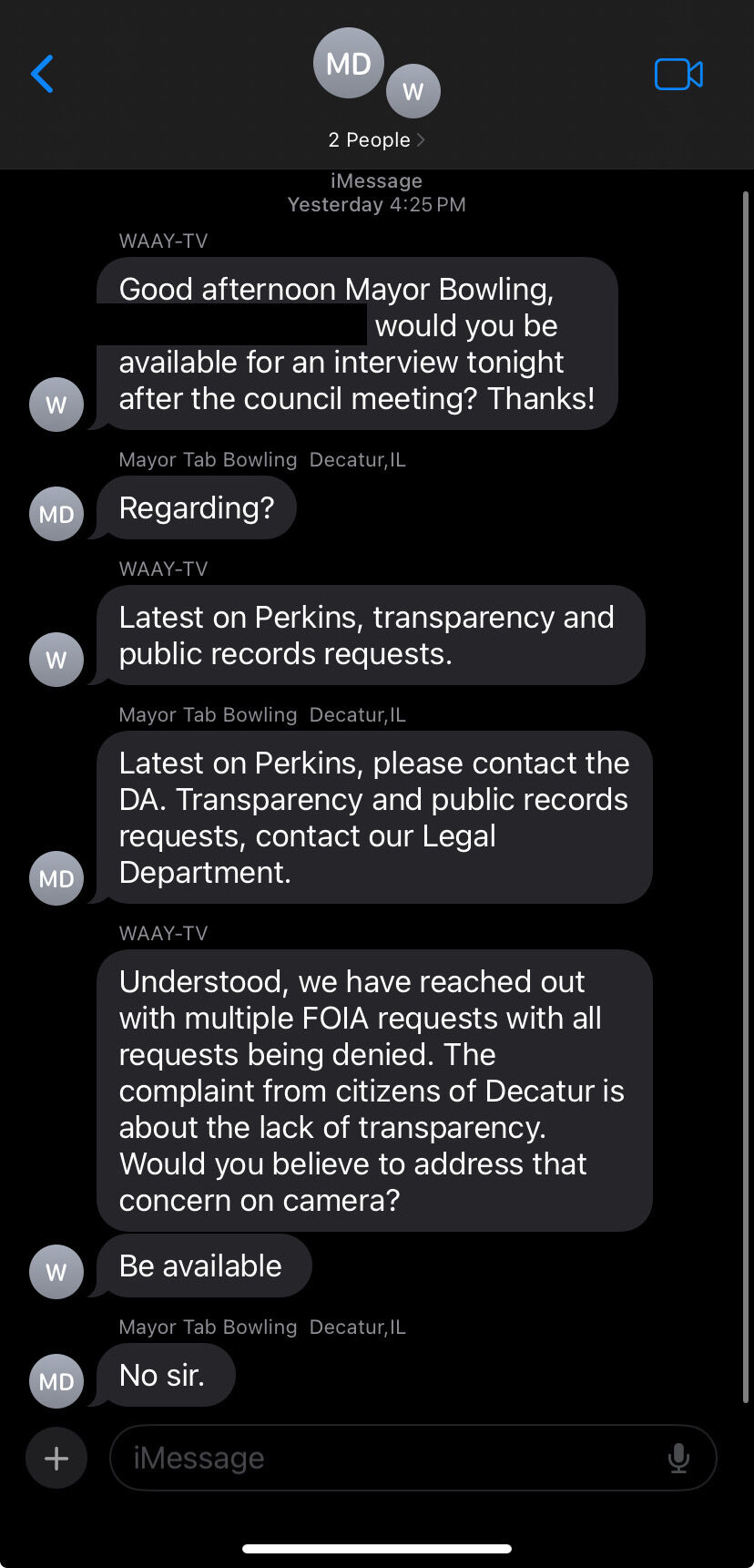Image resolution: width=754 pixels, height=1568 pixels.
Task: Open attachments with the plus icon
Action: [x=56, y=1458]
